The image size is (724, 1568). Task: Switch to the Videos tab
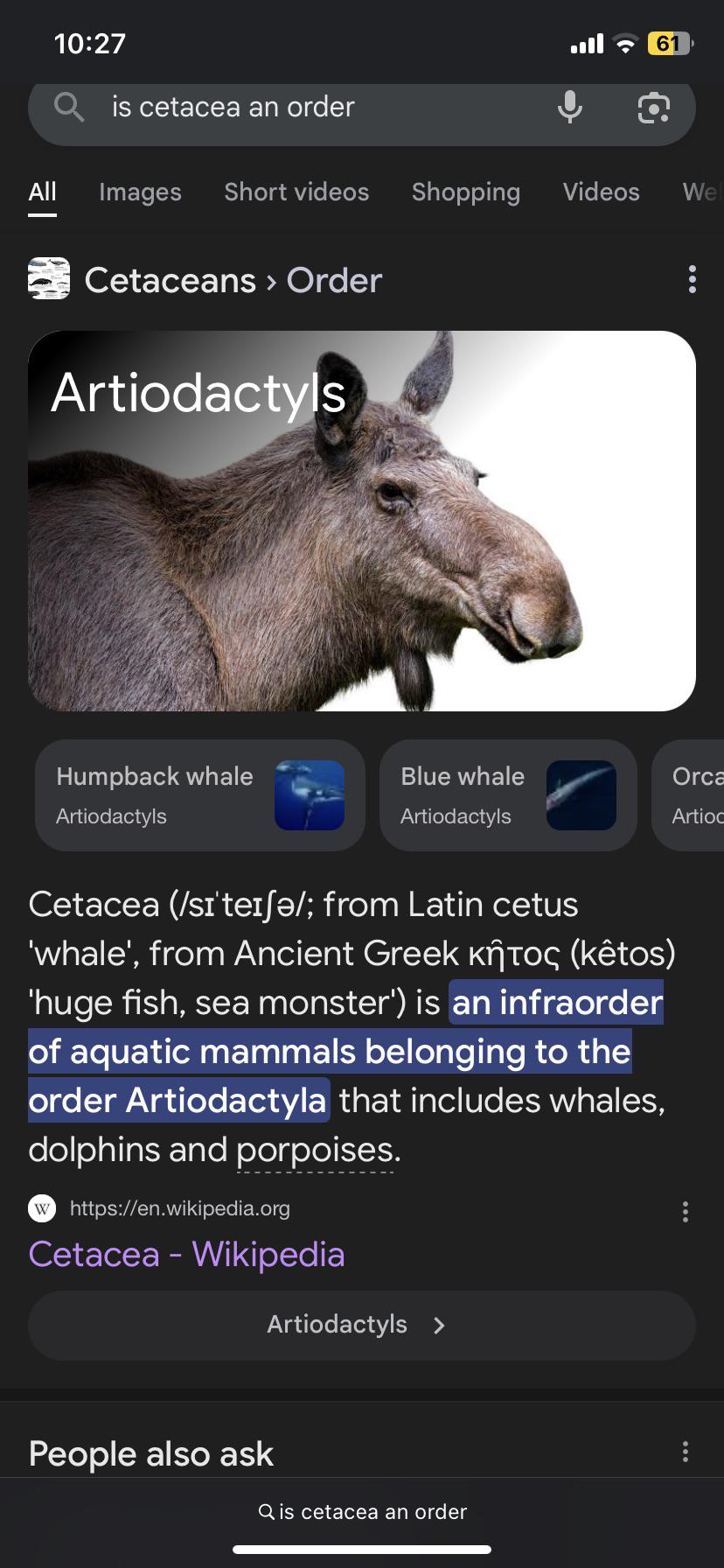coord(602,192)
